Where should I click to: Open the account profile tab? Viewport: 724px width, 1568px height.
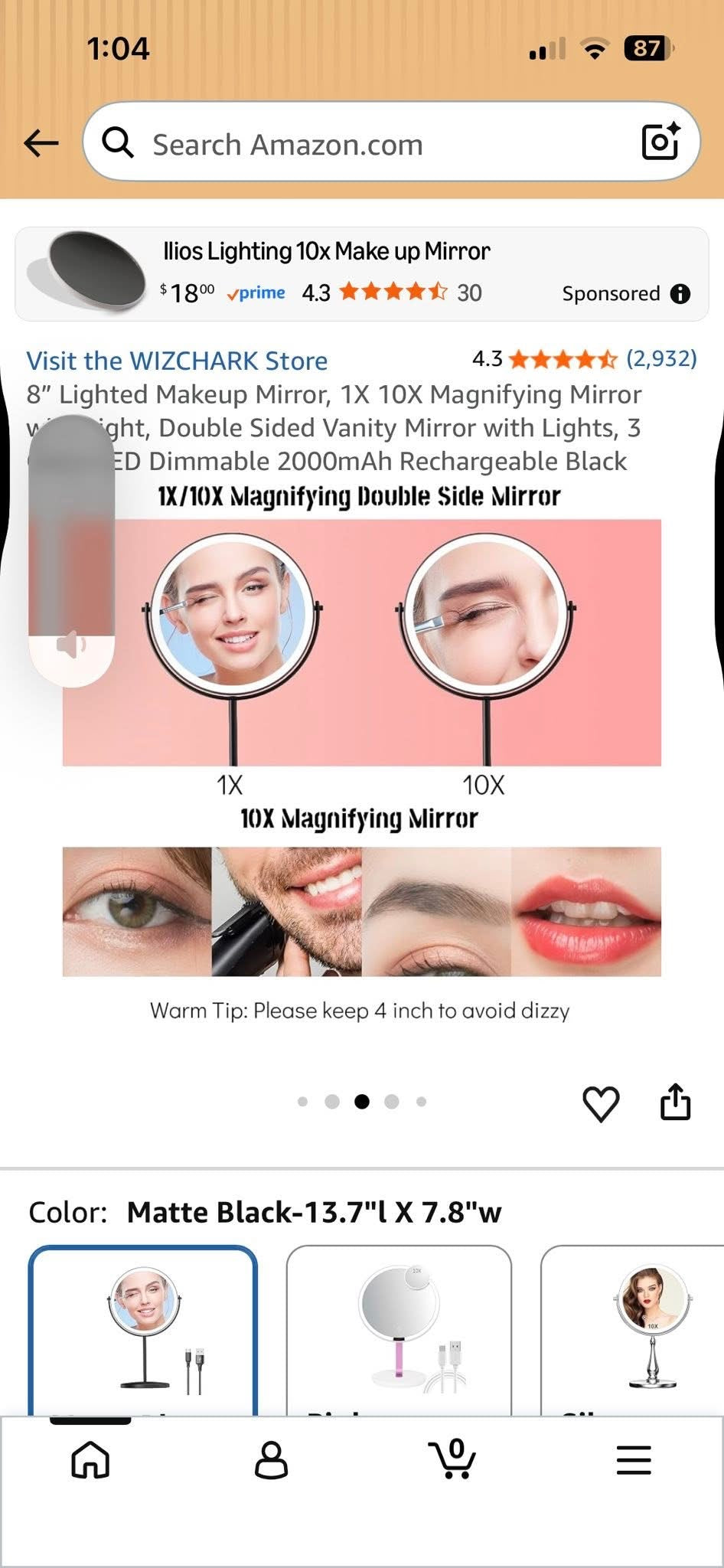[271, 1459]
